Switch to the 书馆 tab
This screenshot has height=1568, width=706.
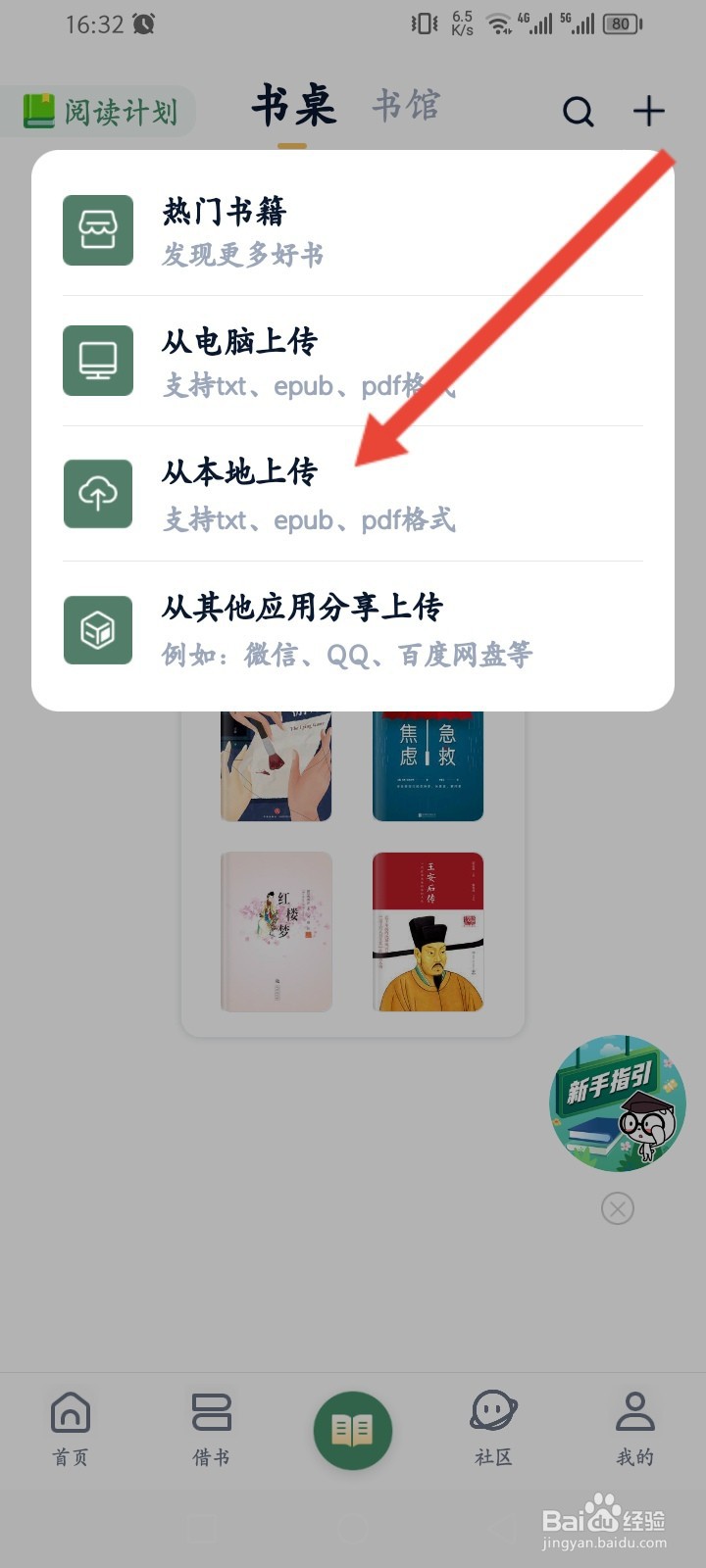click(405, 104)
